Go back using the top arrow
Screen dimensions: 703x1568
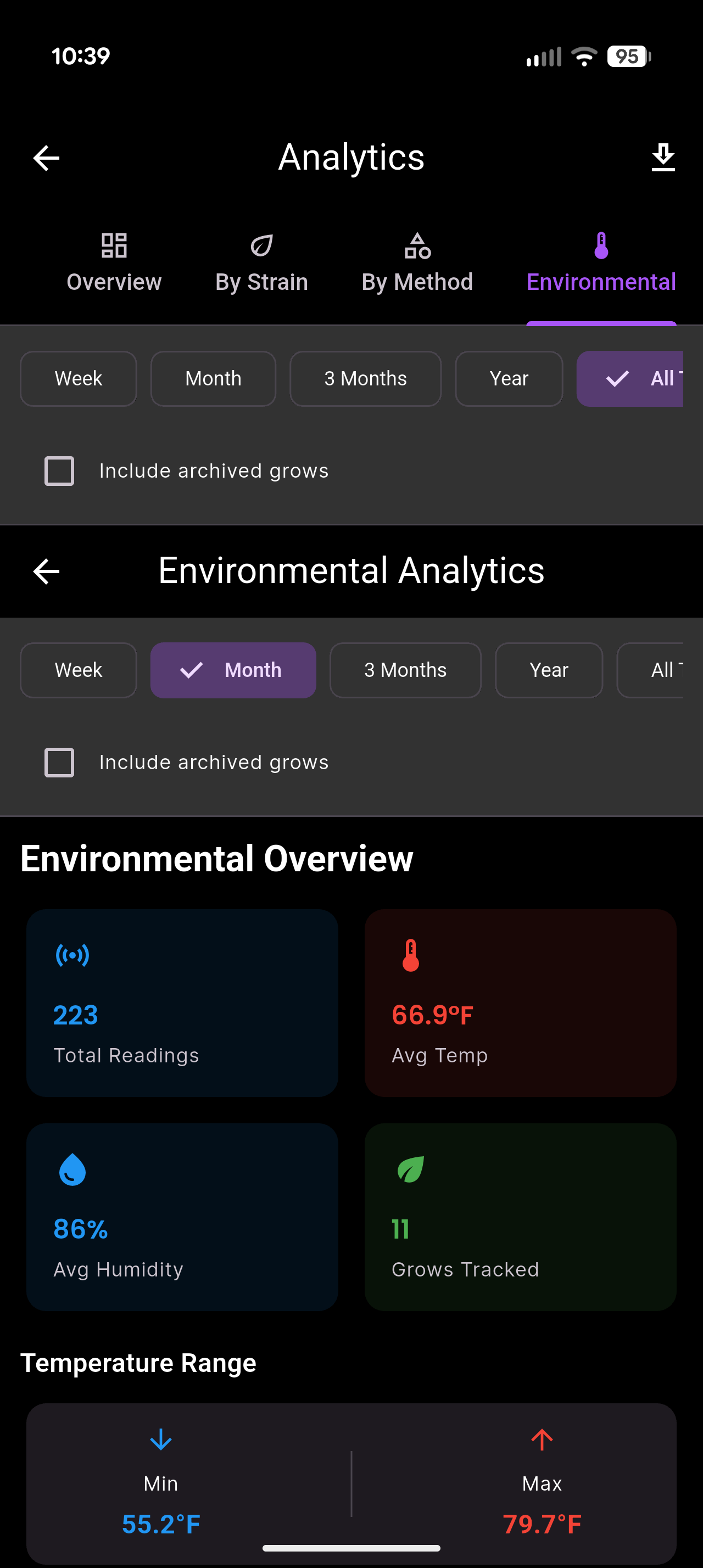coord(46,157)
